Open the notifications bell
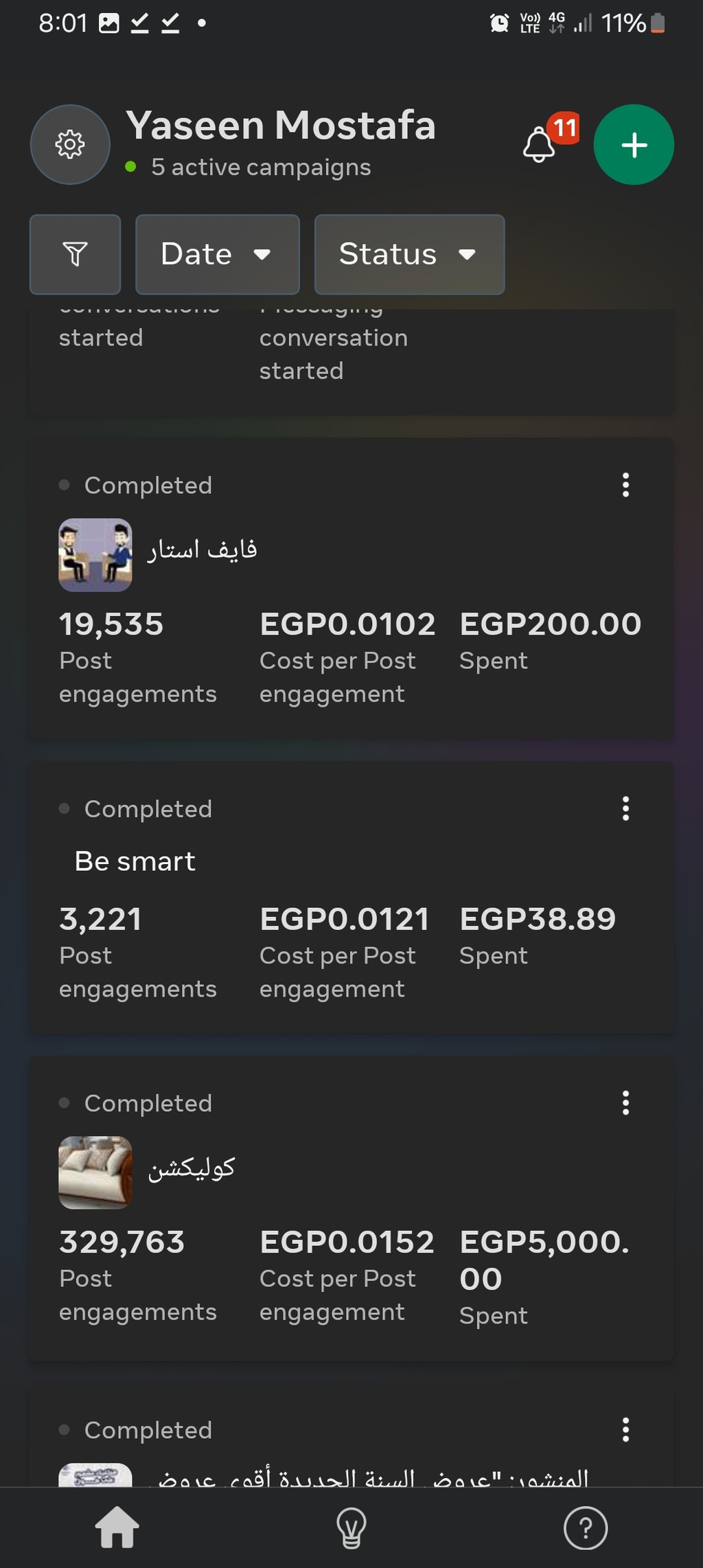The height and width of the screenshot is (1568, 703). click(540, 144)
